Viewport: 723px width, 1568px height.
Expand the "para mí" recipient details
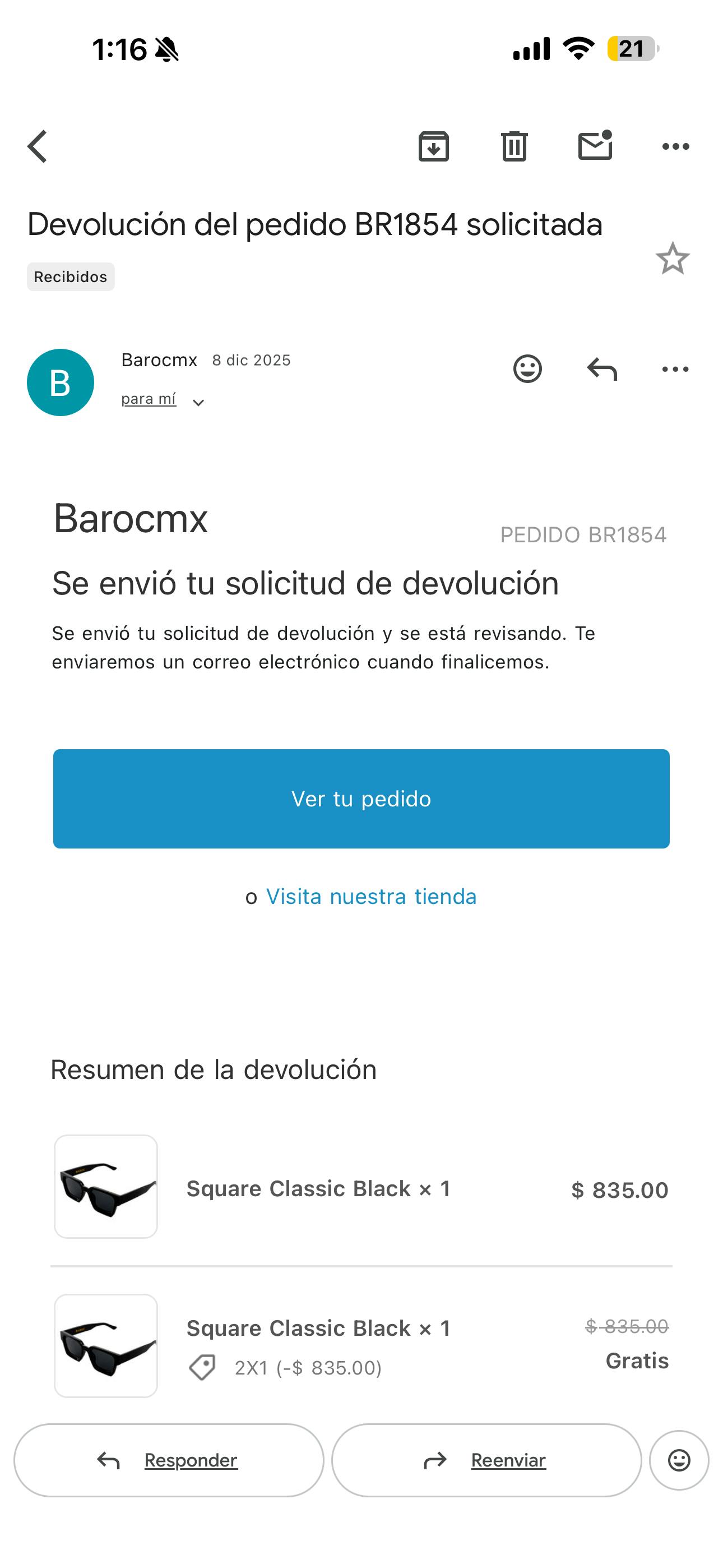click(163, 400)
